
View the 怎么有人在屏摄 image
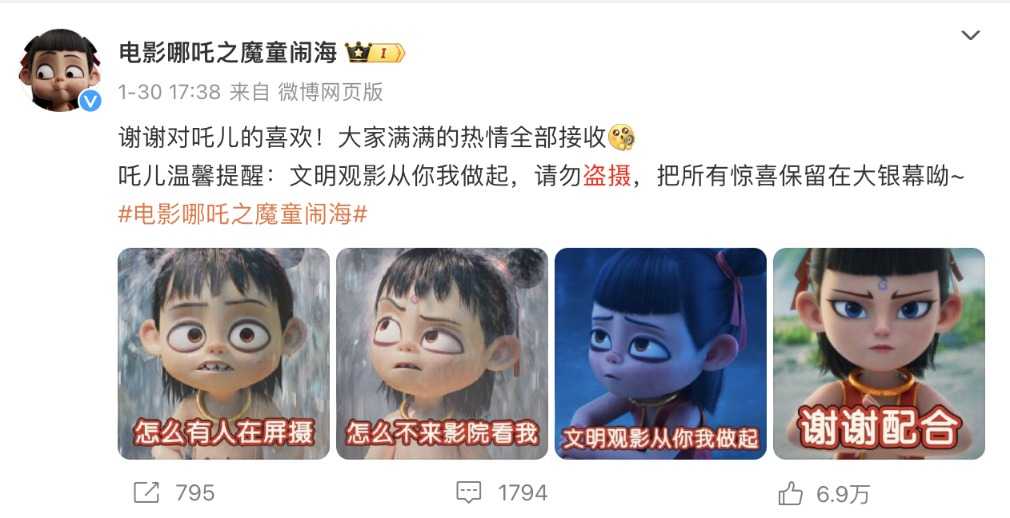pos(224,353)
